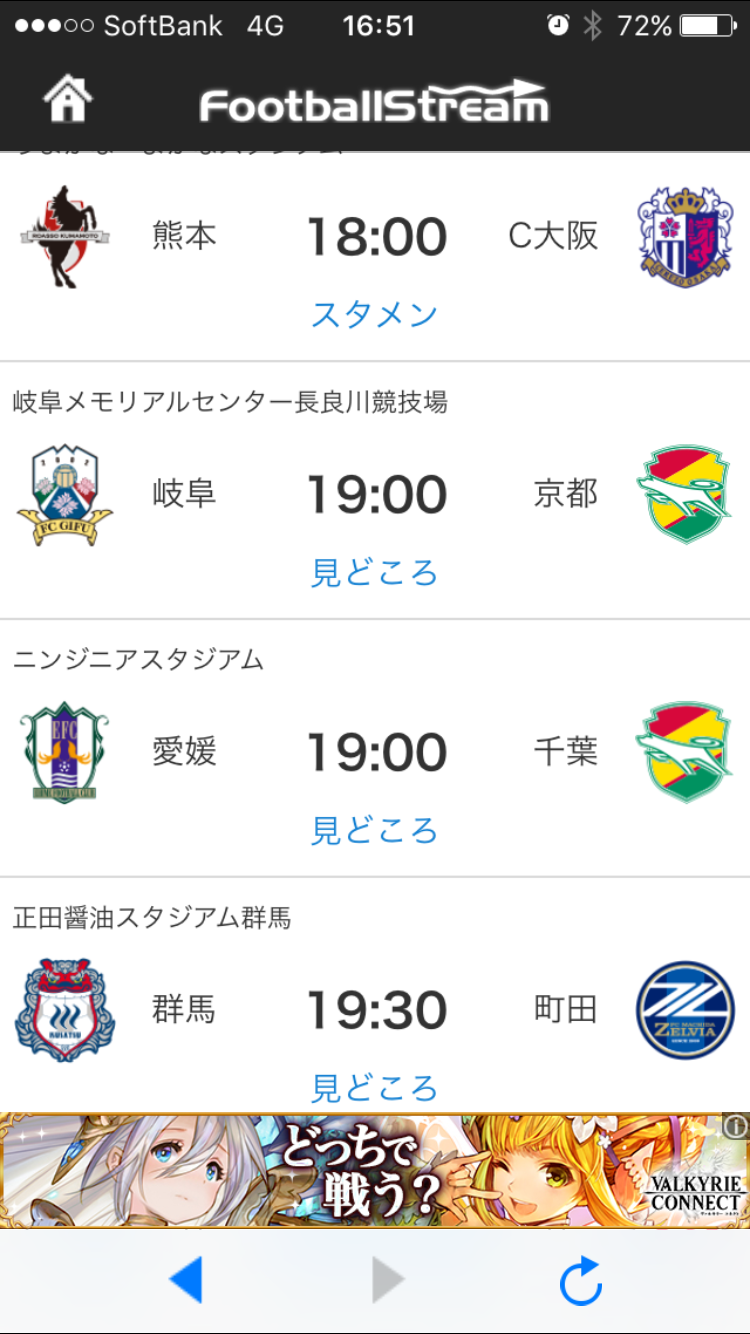Image resolution: width=750 pixels, height=1334 pixels.
Task: Tap the ad info icon on banner
Action: tap(737, 1127)
